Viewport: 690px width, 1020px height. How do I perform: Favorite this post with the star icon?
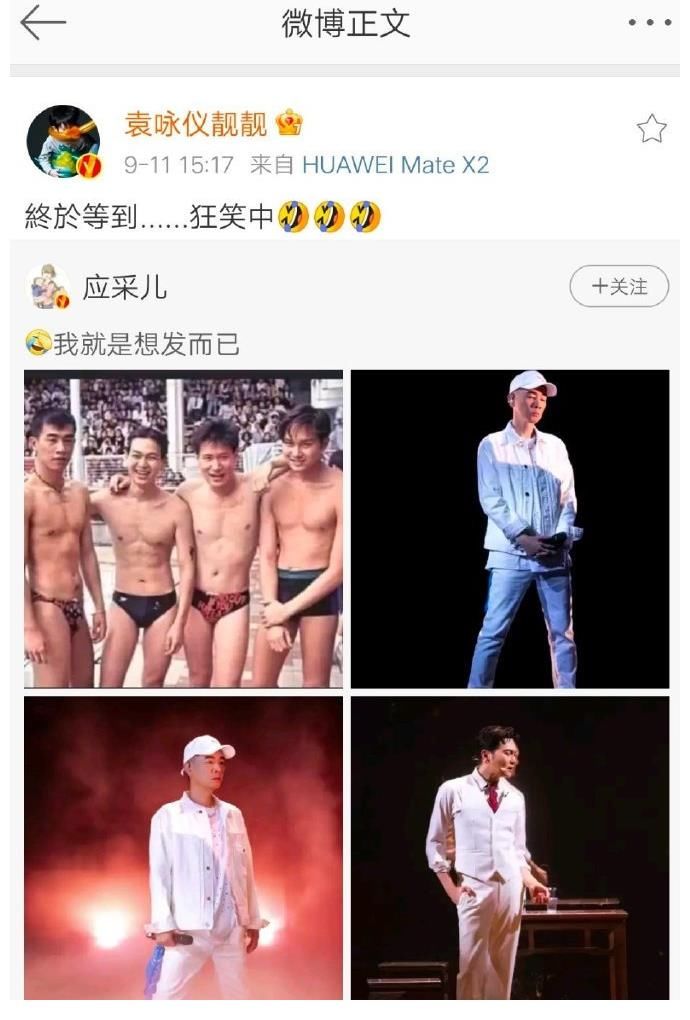(x=651, y=129)
